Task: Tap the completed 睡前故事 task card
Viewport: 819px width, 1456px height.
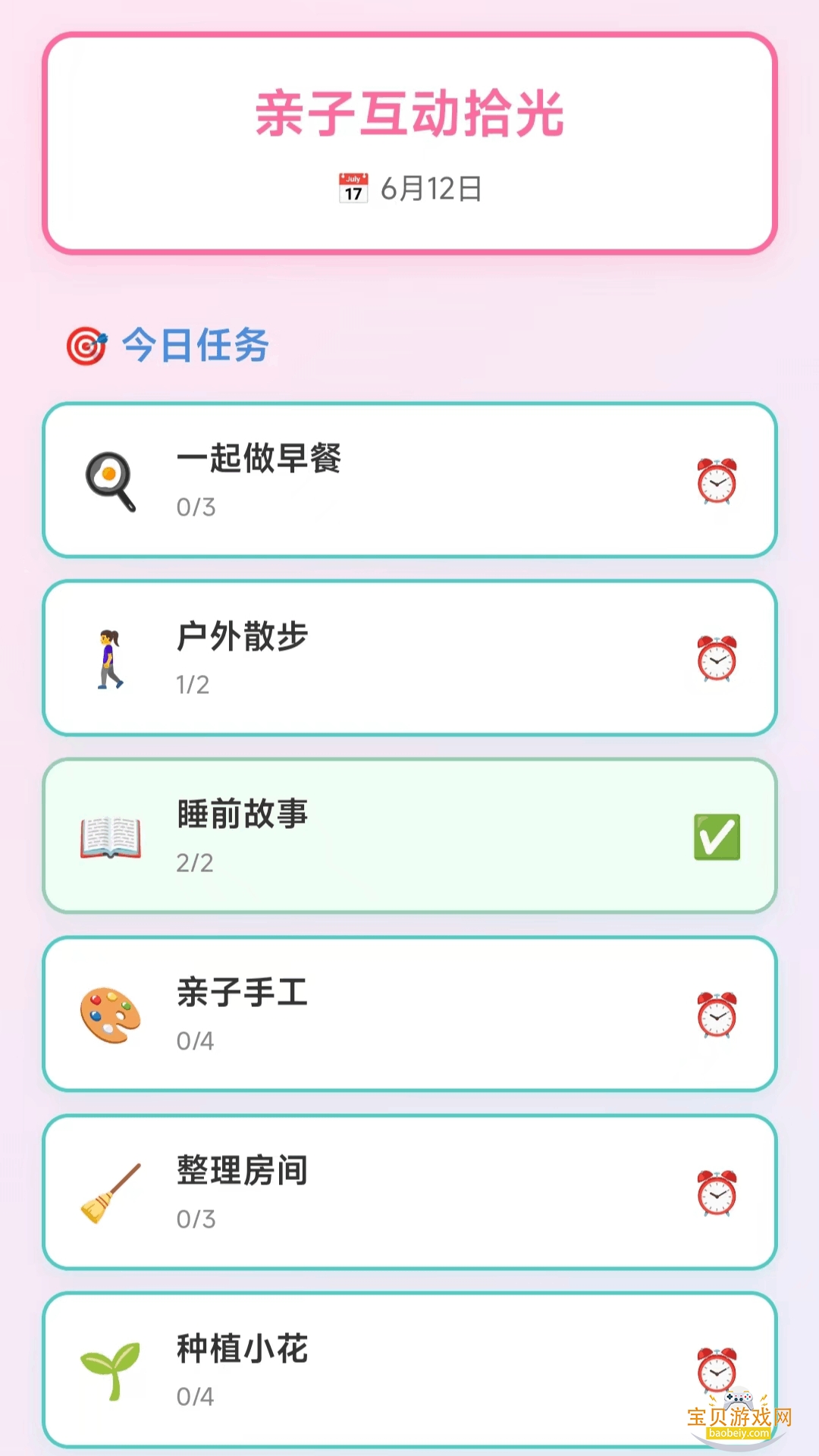Action: coord(409,836)
